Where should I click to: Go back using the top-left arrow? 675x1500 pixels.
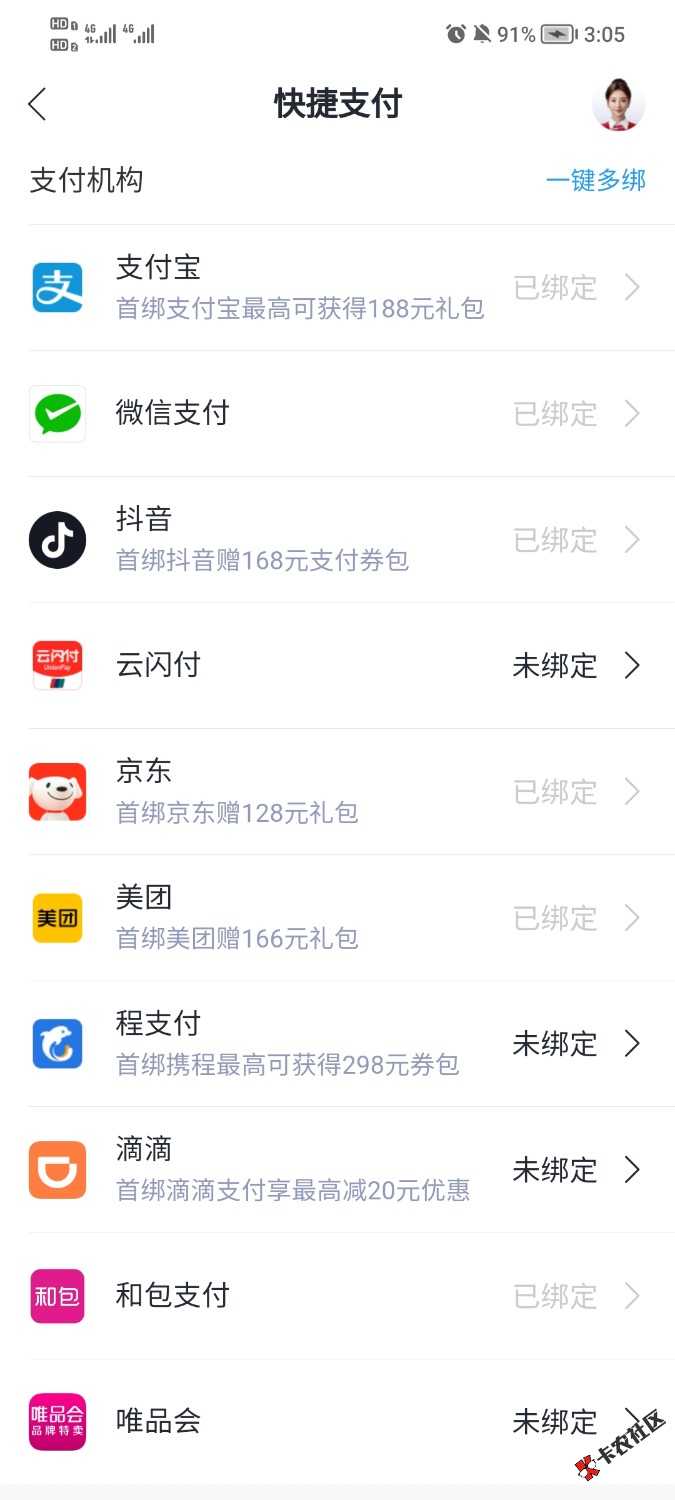tap(38, 104)
